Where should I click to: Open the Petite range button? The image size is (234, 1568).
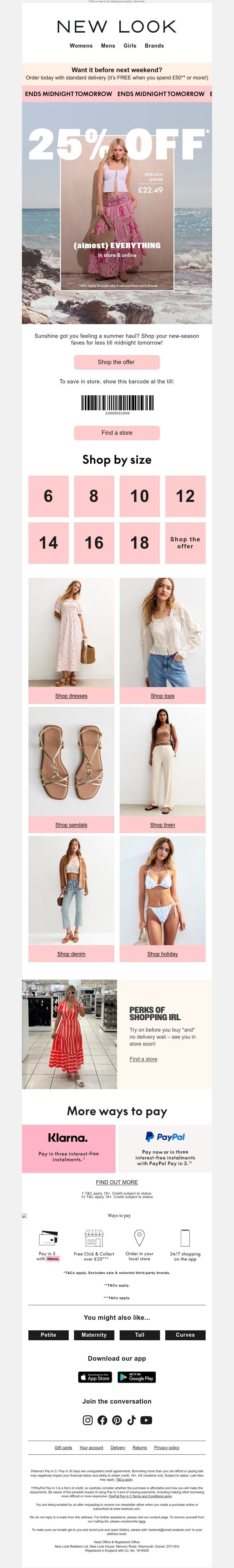click(x=48, y=1335)
